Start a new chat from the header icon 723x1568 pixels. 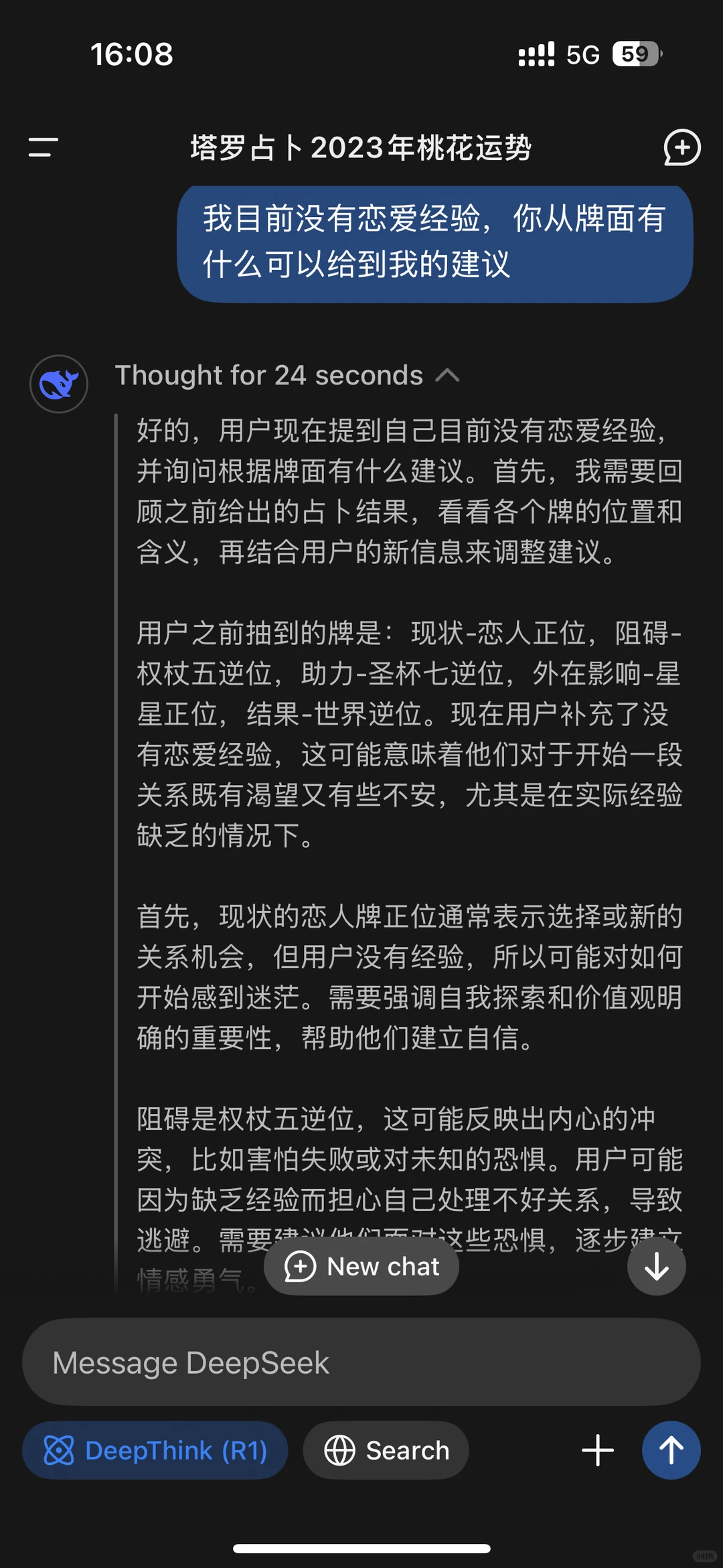click(681, 147)
